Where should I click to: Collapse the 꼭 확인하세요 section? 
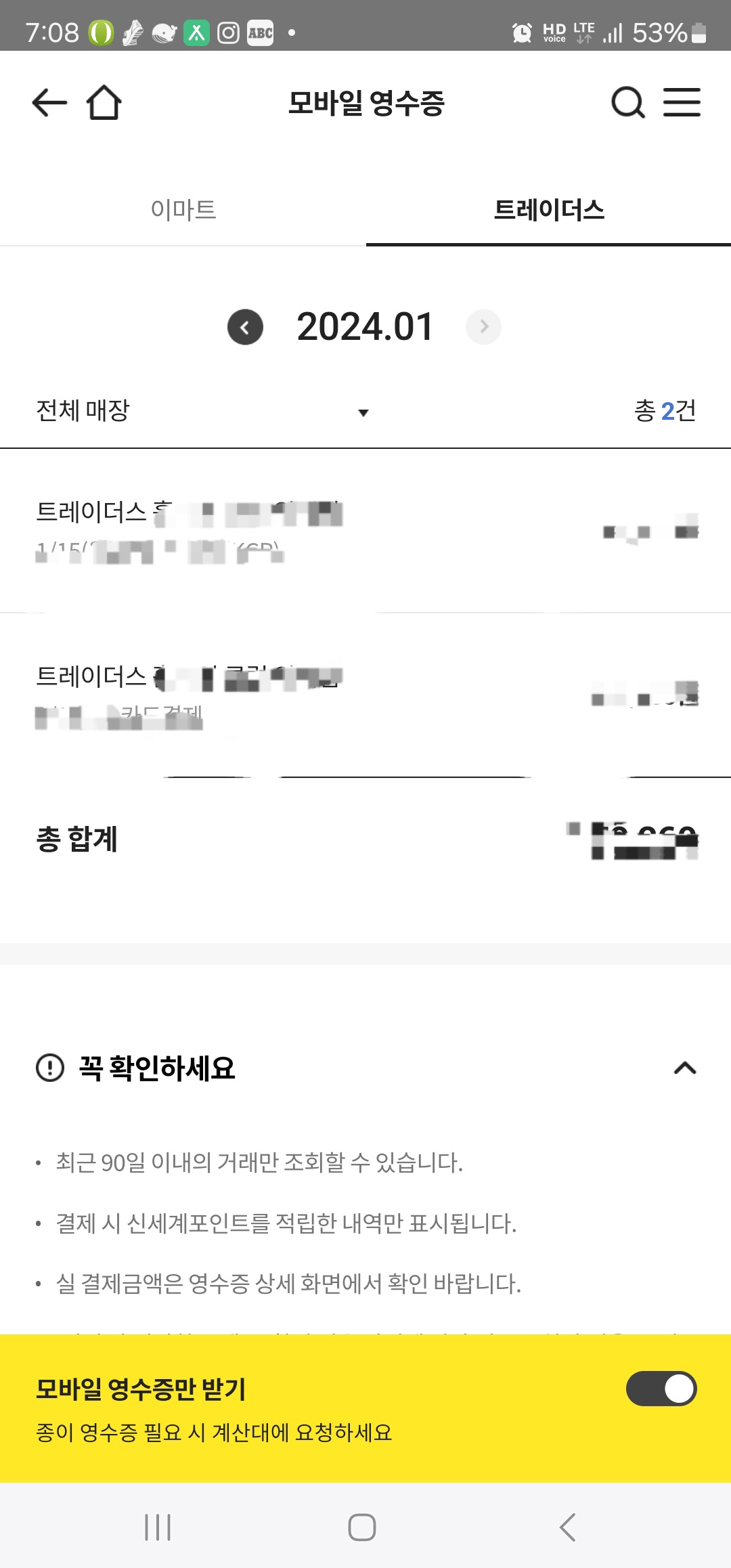(x=685, y=1068)
